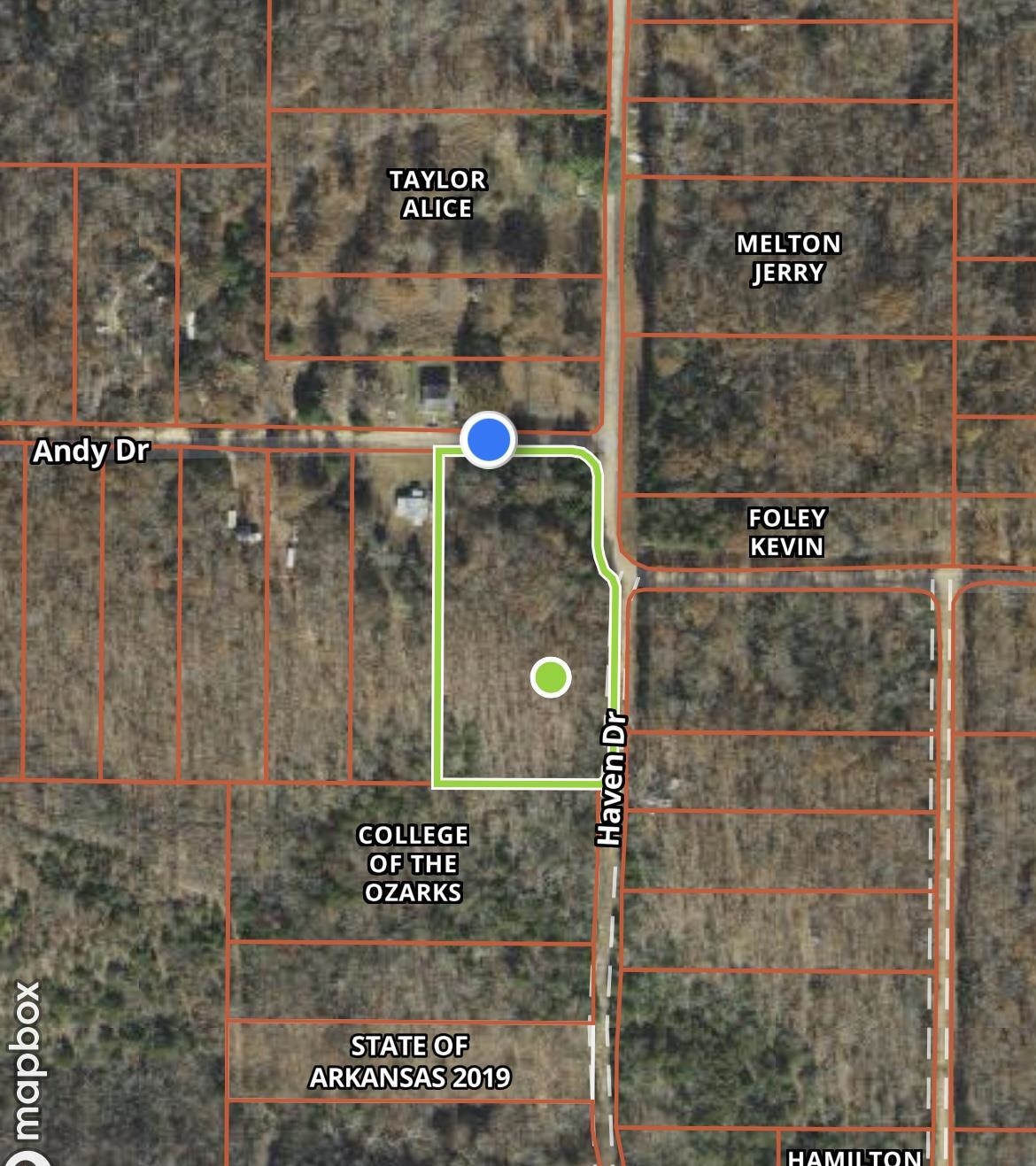Select the Taylor Alice parcel
1036x1166 pixels.
point(437,194)
